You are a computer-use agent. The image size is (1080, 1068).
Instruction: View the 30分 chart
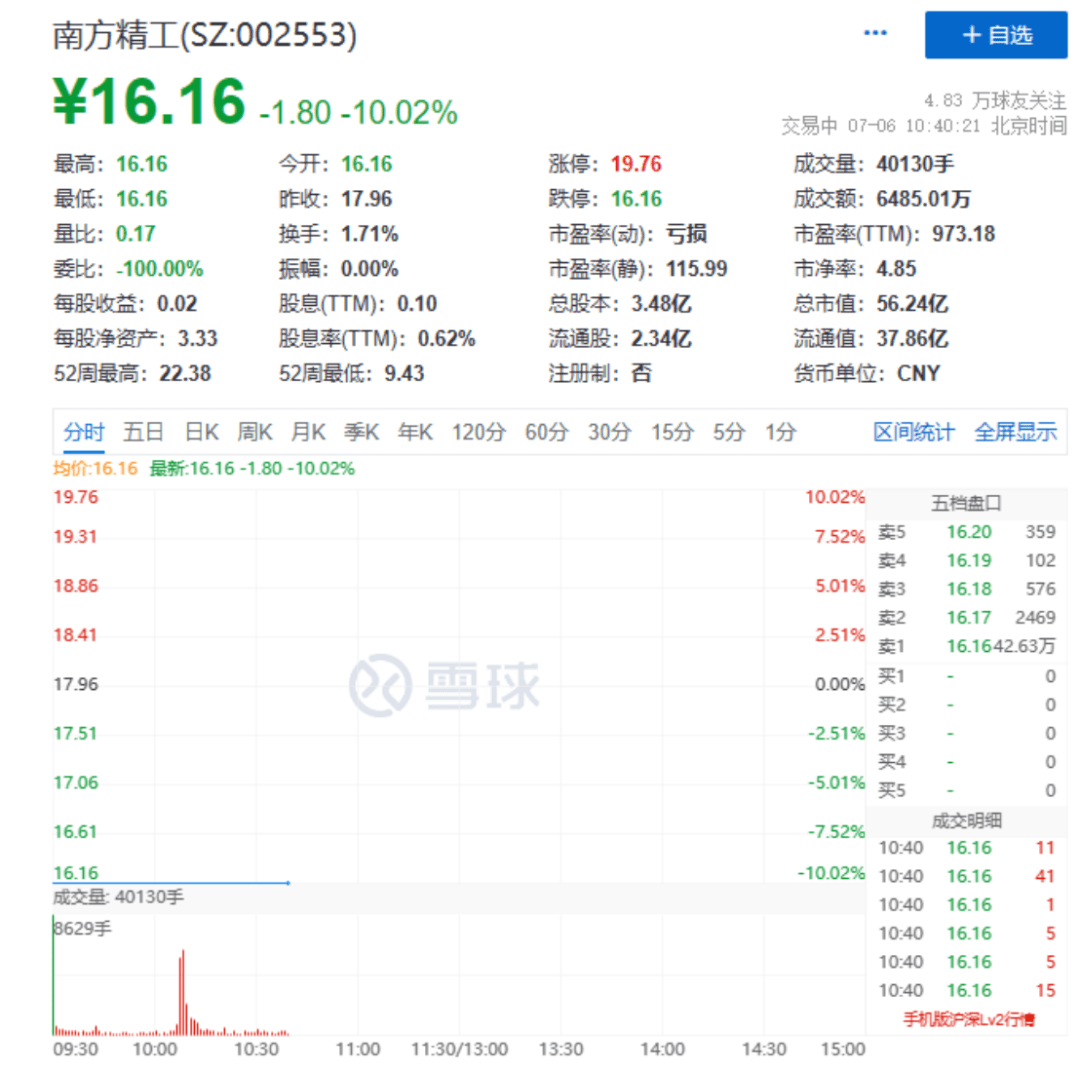tap(609, 433)
